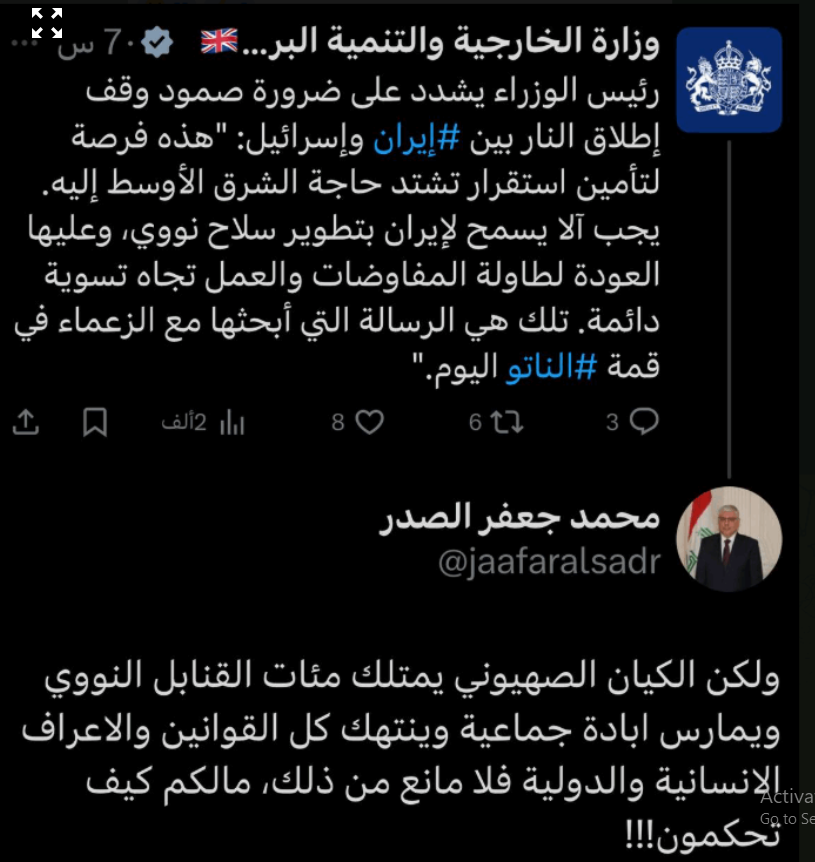Like the tweet about Iran ceasefire
The width and height of the screenshot is (815, 862).
[370, 422]
